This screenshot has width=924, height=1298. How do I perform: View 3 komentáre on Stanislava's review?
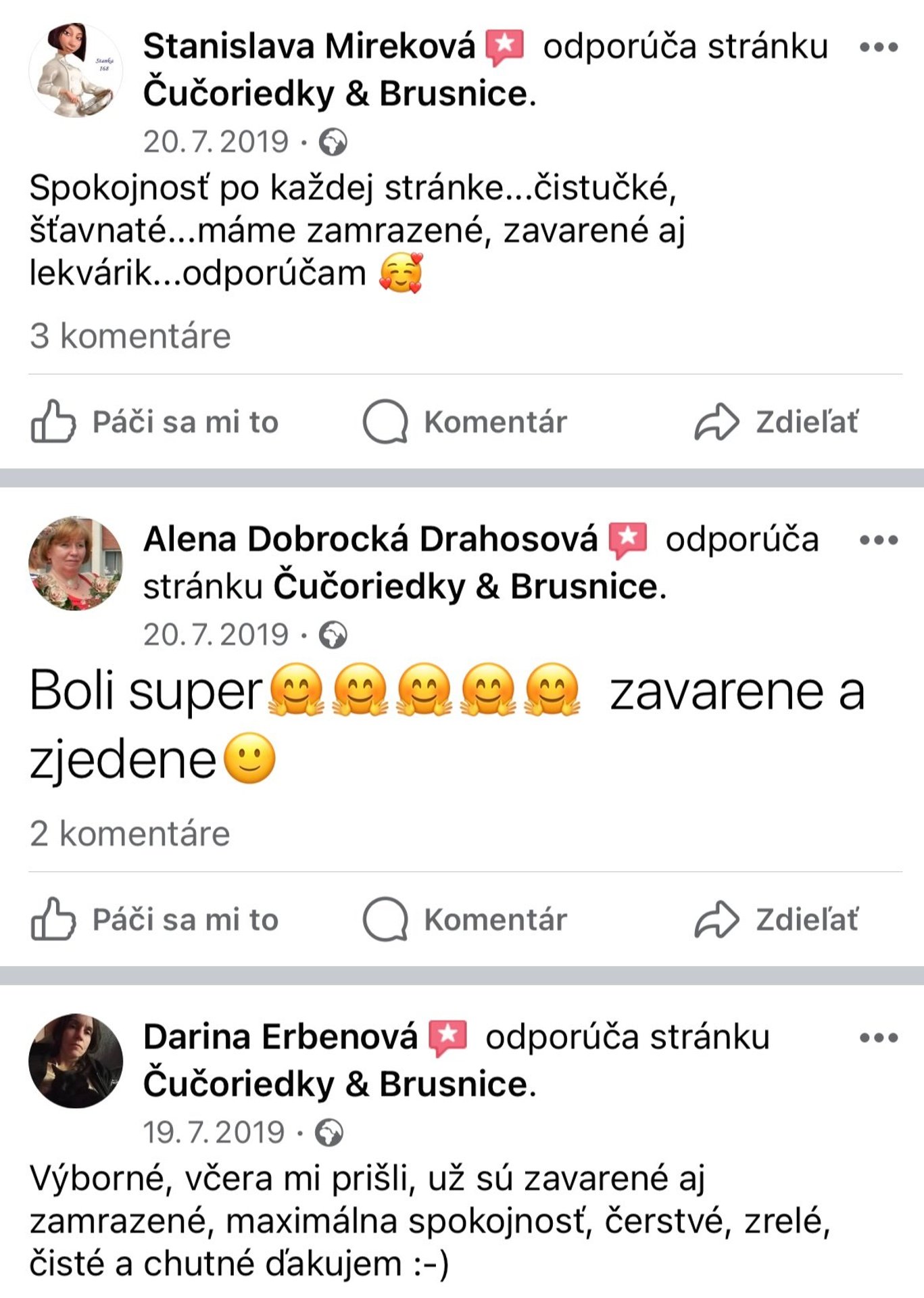tap(130, 336)
